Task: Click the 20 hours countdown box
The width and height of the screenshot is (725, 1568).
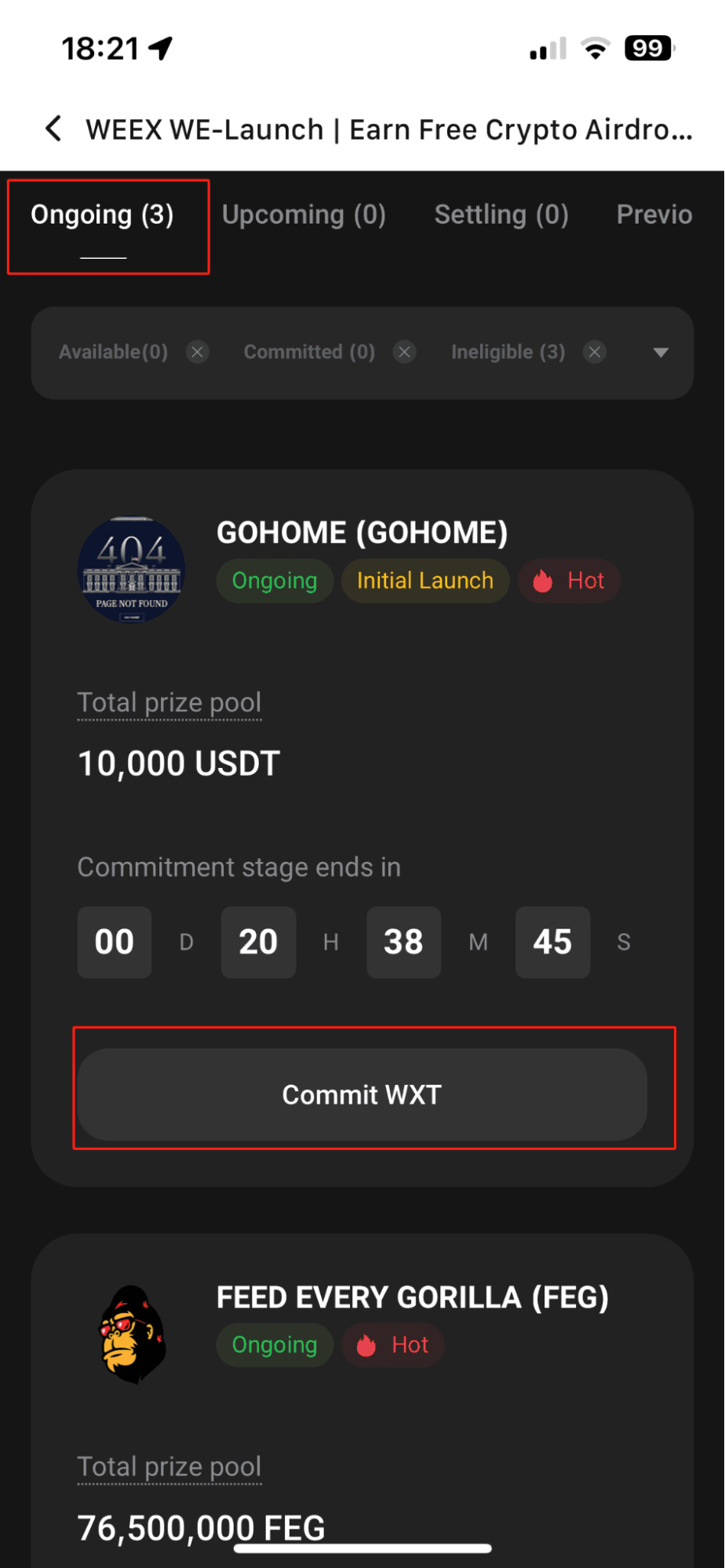Action: point(258,942)
